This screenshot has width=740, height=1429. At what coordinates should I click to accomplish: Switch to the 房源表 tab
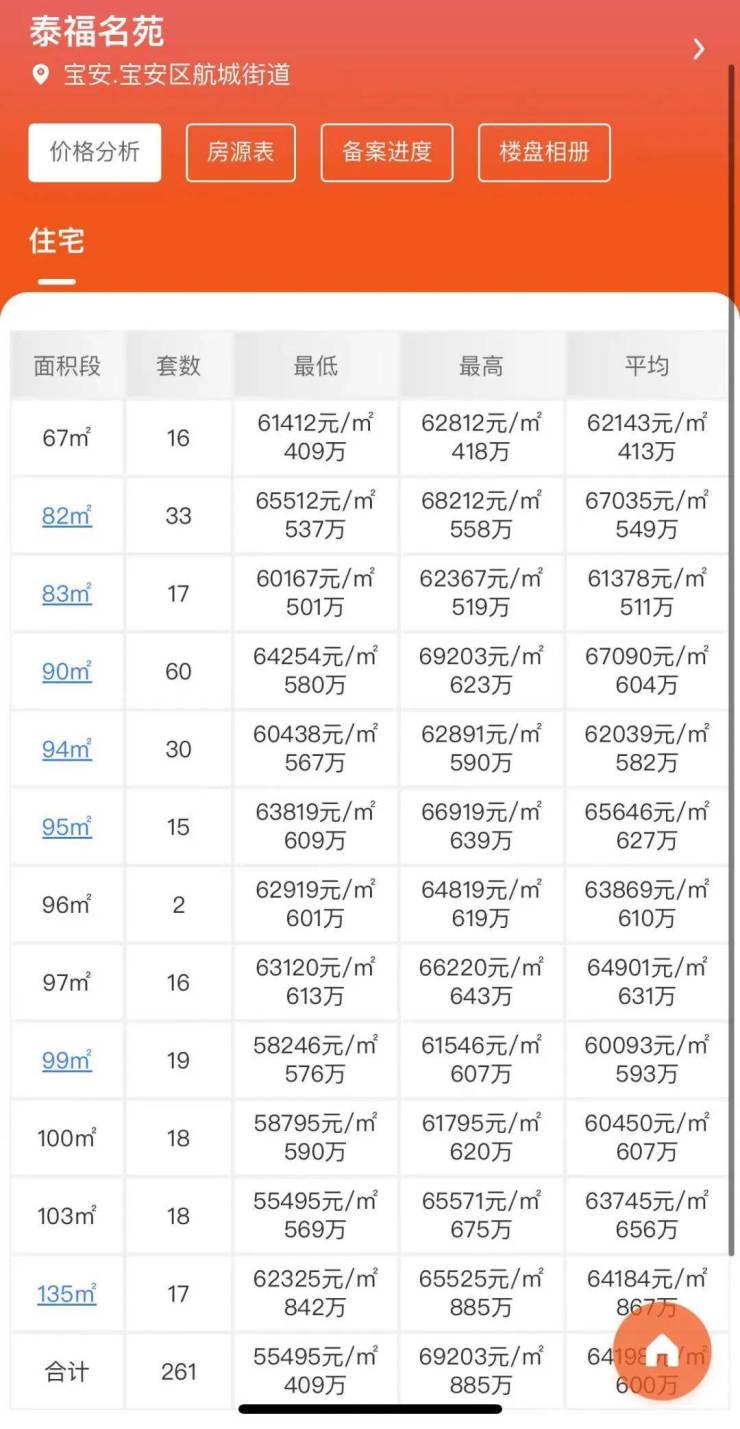pos(241,152)
